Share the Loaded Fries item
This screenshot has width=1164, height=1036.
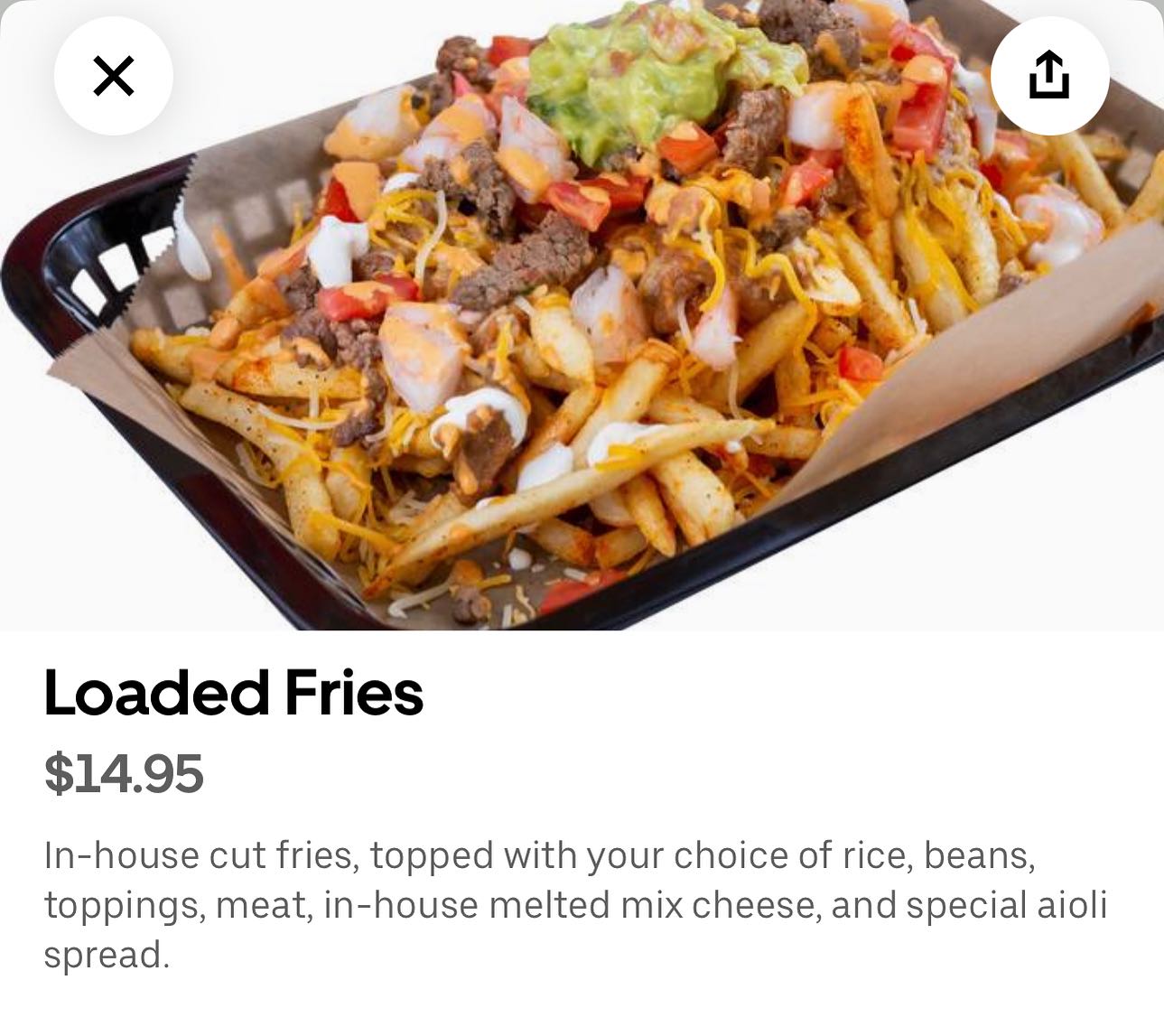coord(1049,76)
